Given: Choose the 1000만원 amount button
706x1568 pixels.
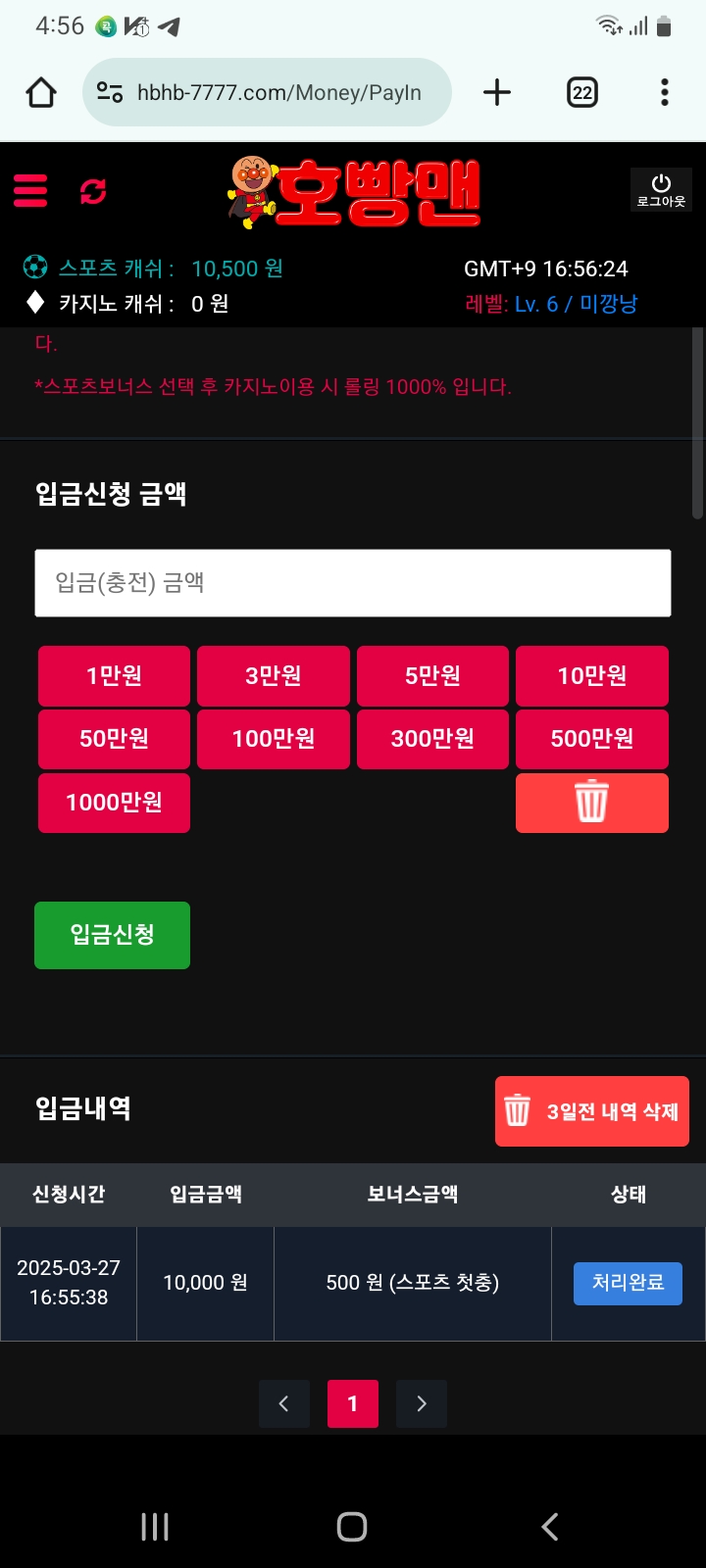Looking at the screenshot, I should [x=114, y=803].
